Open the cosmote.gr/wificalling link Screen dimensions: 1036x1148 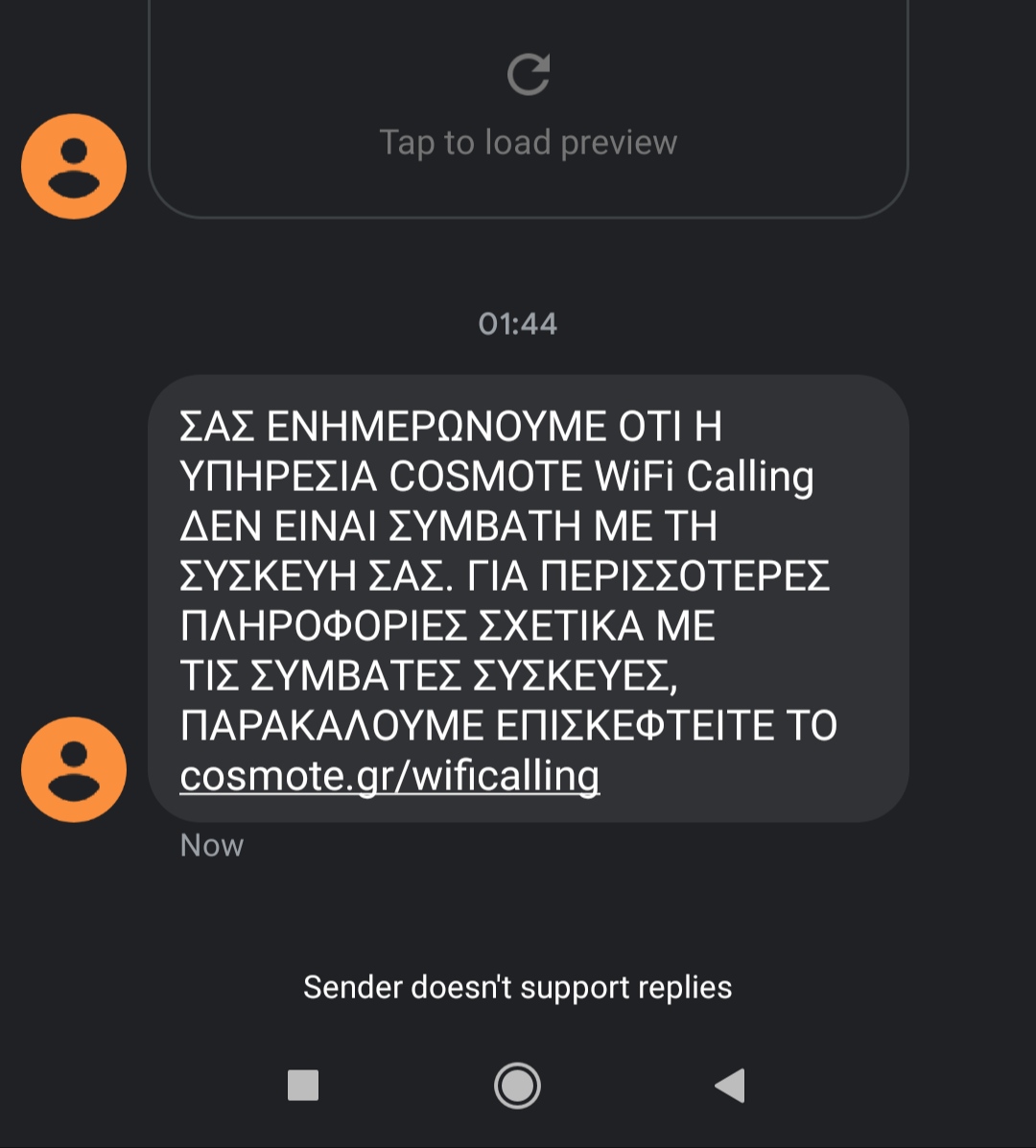389,776
